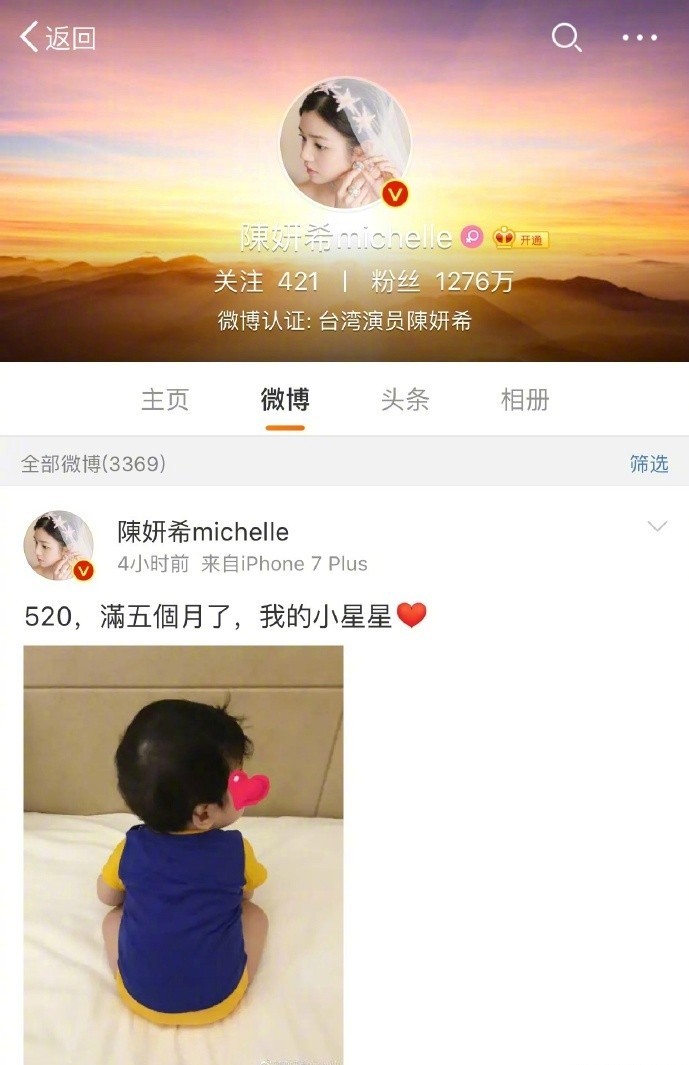Open the 相册 album tab
The image size is (689, 1065).
(x=525, y=400)
